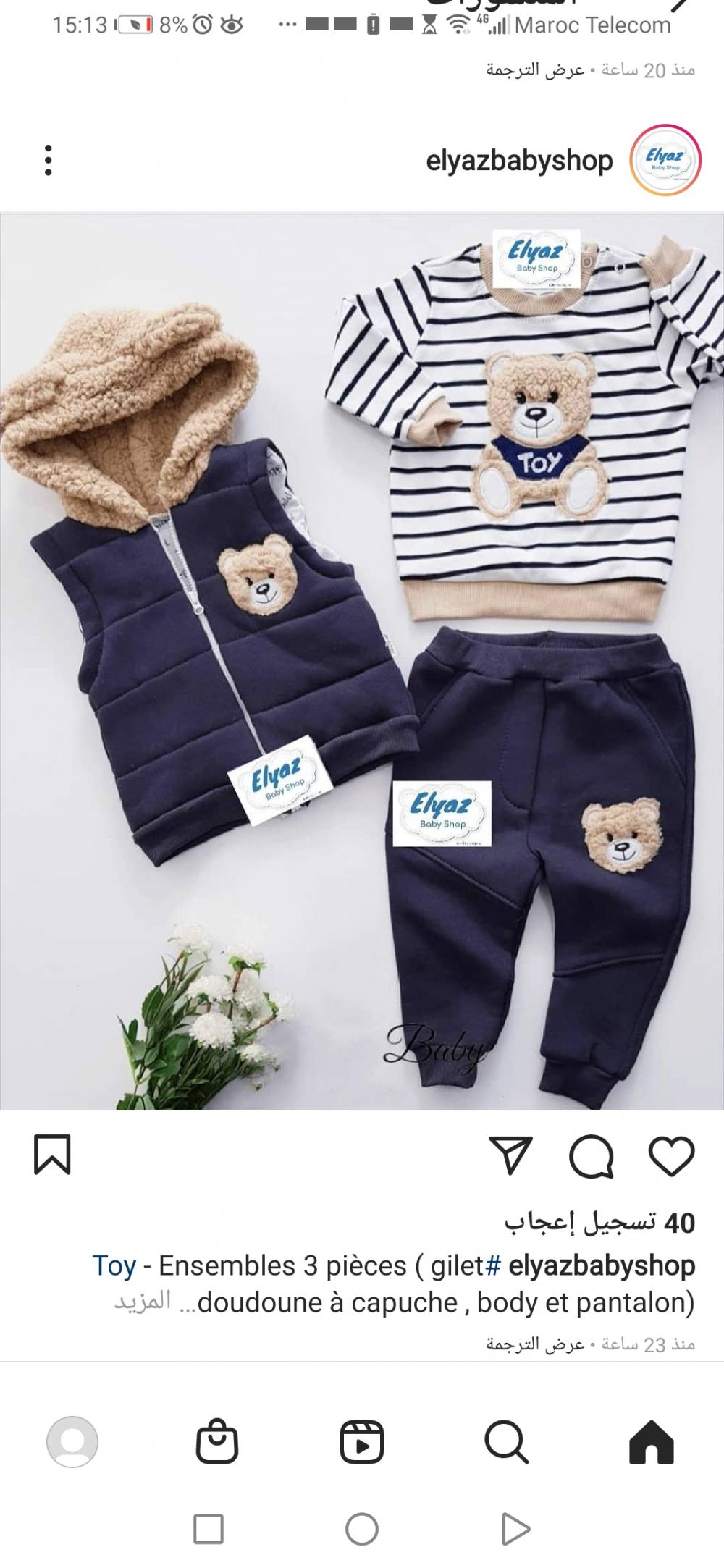Viewport: 724px width, 1568px height.
Task: View the 40 likes list
Action: (600, 1223)
